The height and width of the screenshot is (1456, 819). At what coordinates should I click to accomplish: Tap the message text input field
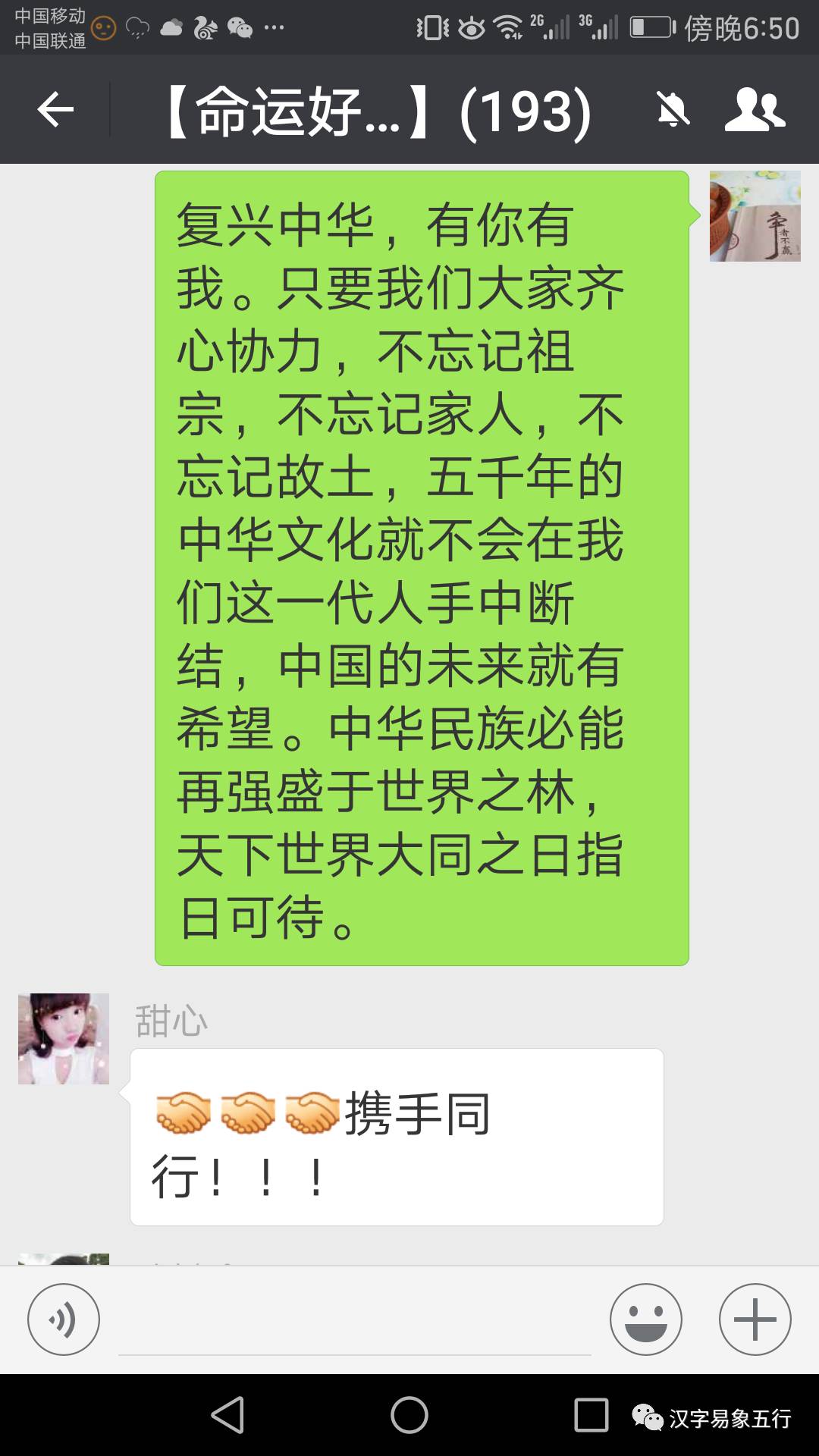point(354,1323)
